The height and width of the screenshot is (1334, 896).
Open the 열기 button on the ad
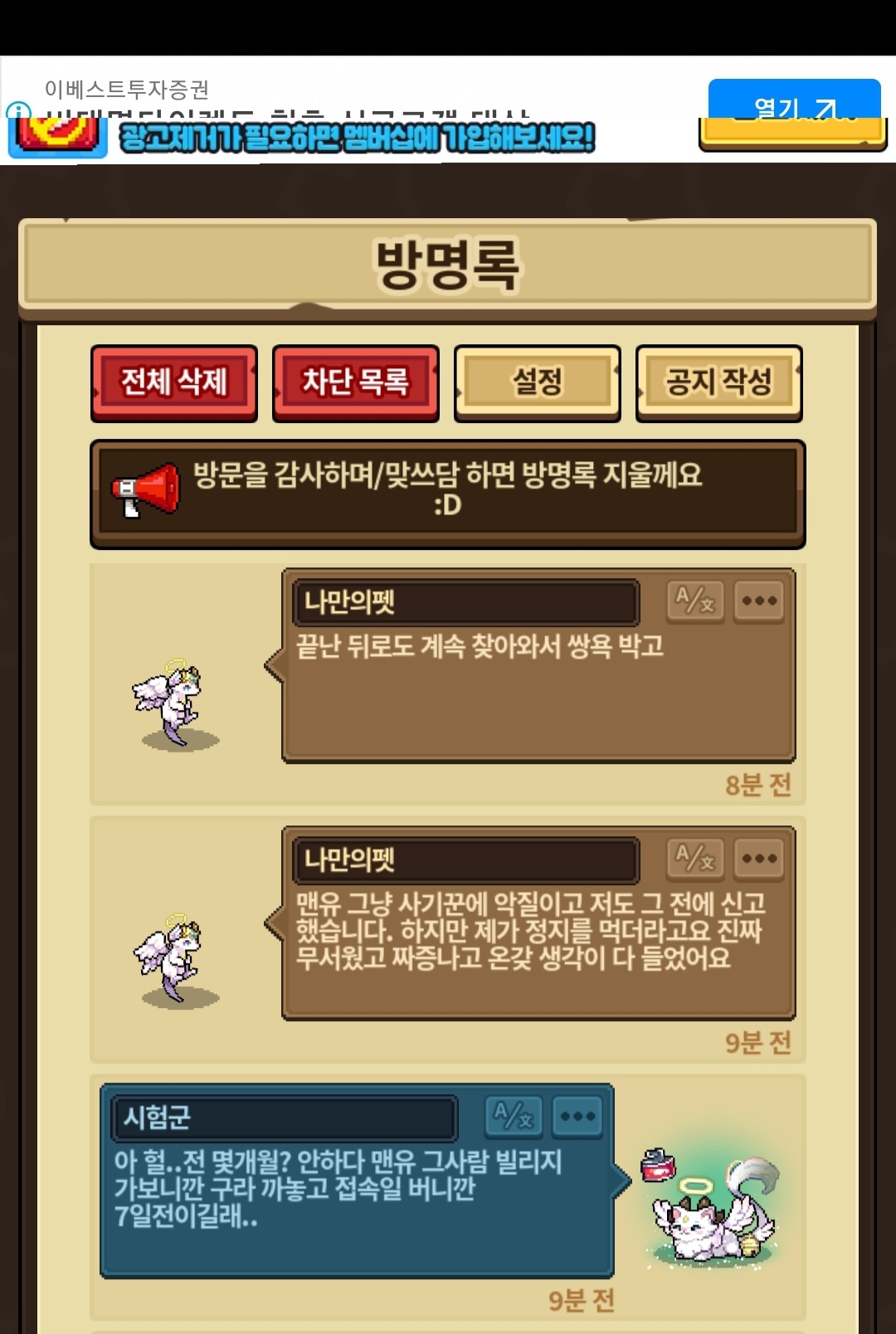tap(794, 100)
